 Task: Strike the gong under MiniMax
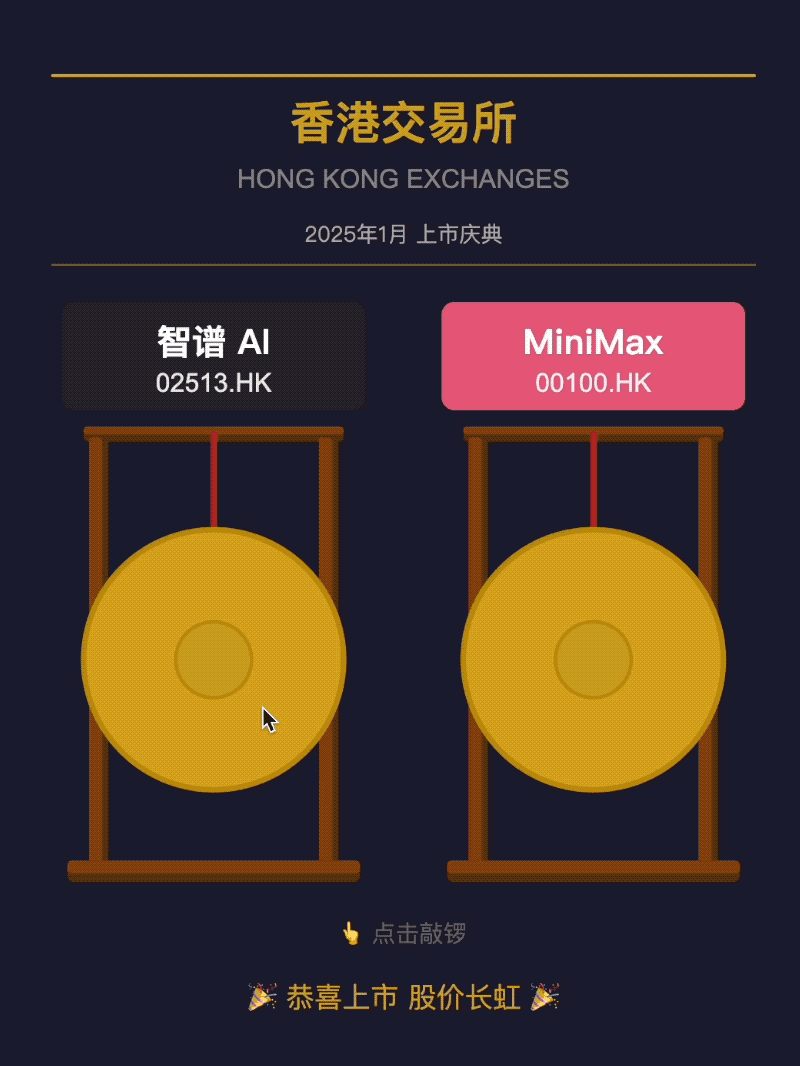pyautogui.click(x=593, y=659)
